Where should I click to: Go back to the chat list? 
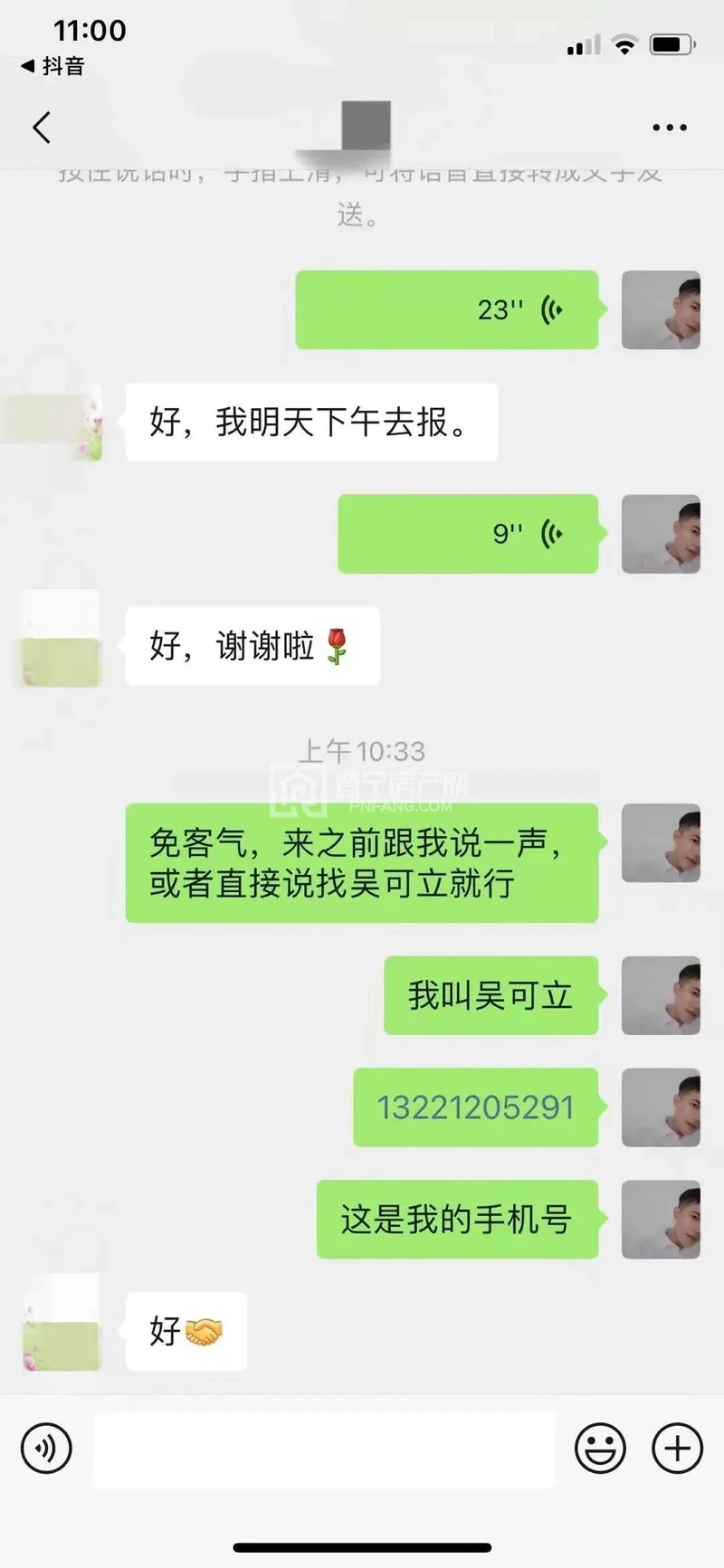[x=42, y=128]
